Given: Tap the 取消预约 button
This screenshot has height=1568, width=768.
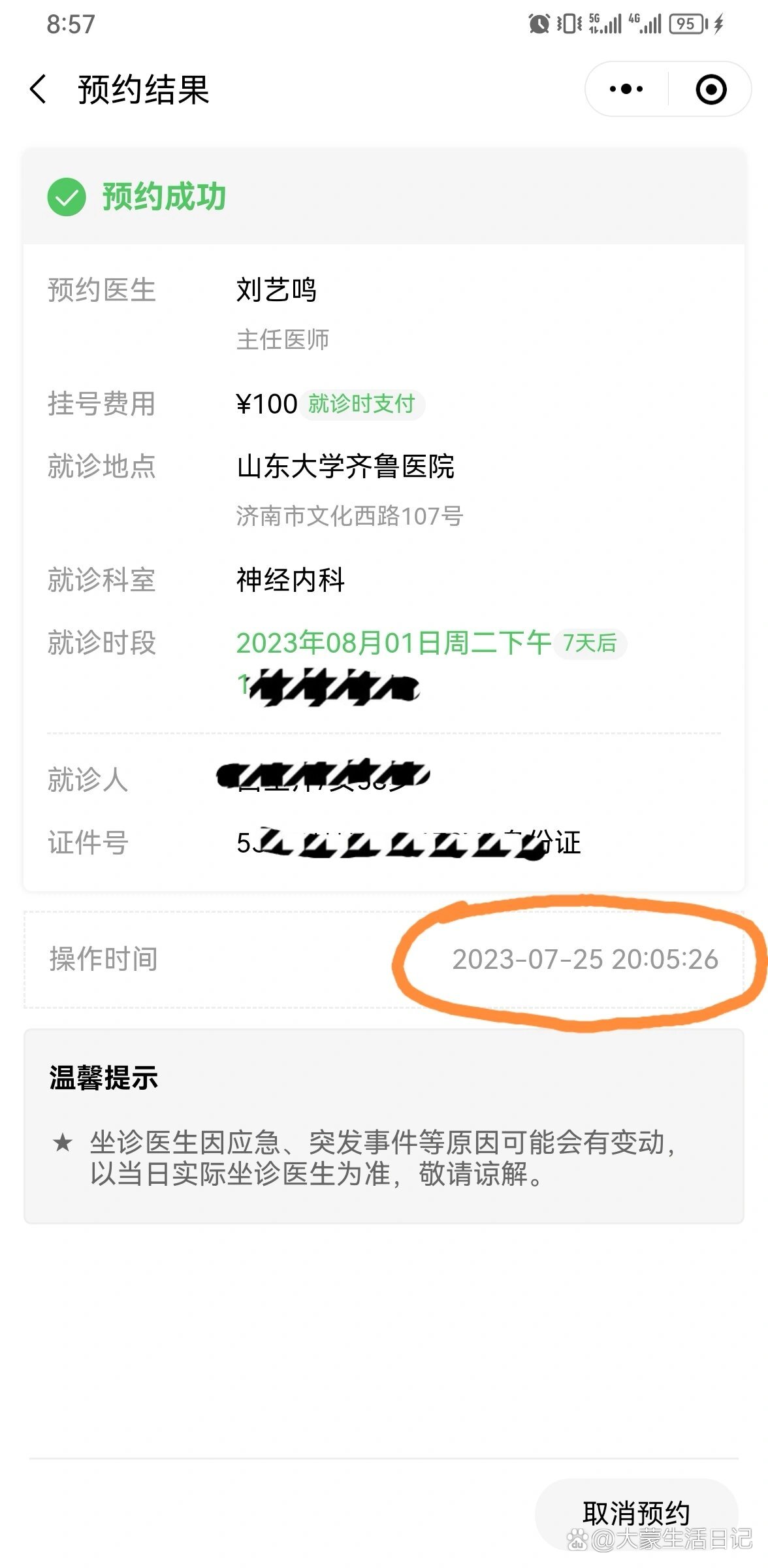Looking at the screenshot, I should click(636, 1512).
